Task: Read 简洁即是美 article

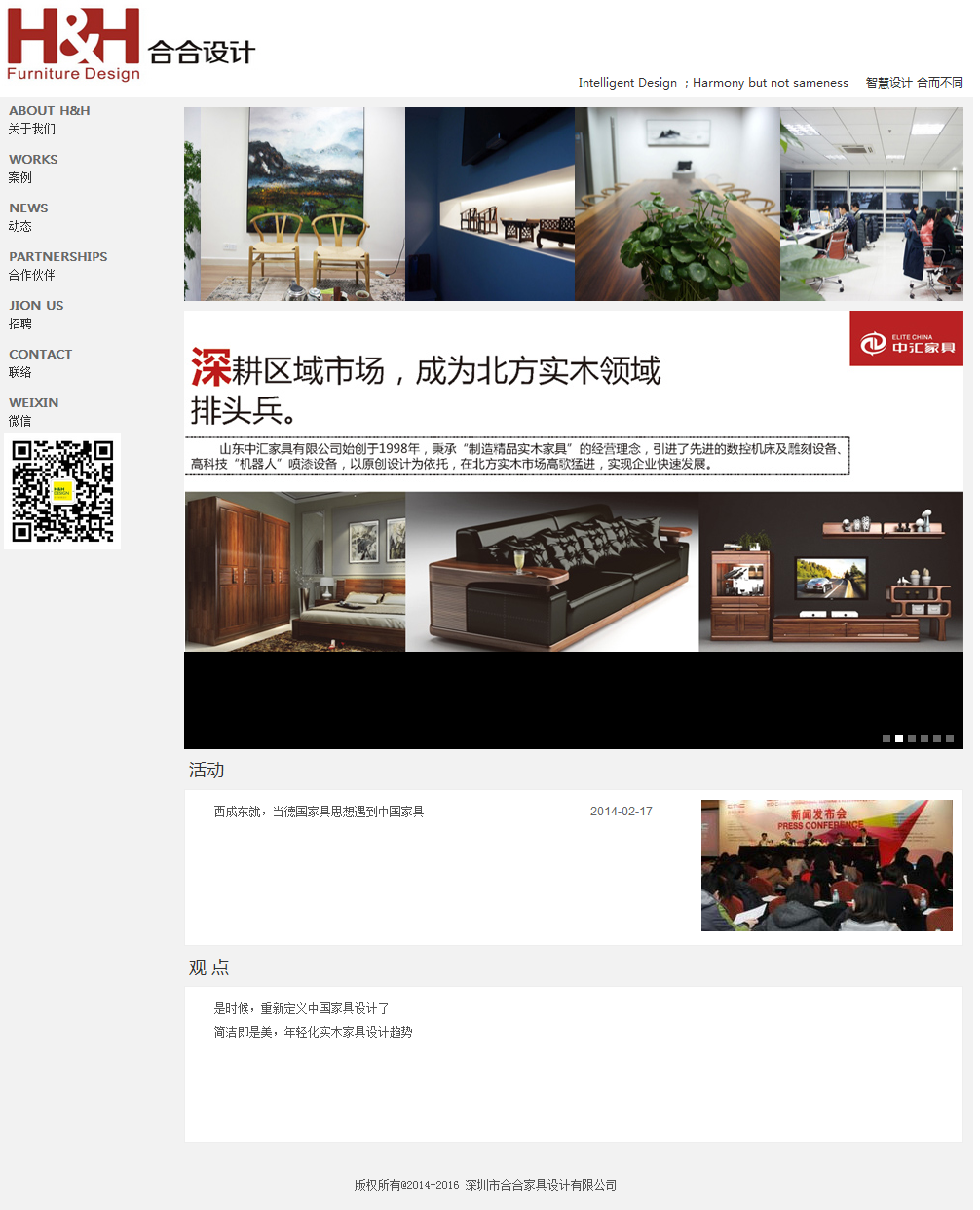Action: tap(313, 1032)
